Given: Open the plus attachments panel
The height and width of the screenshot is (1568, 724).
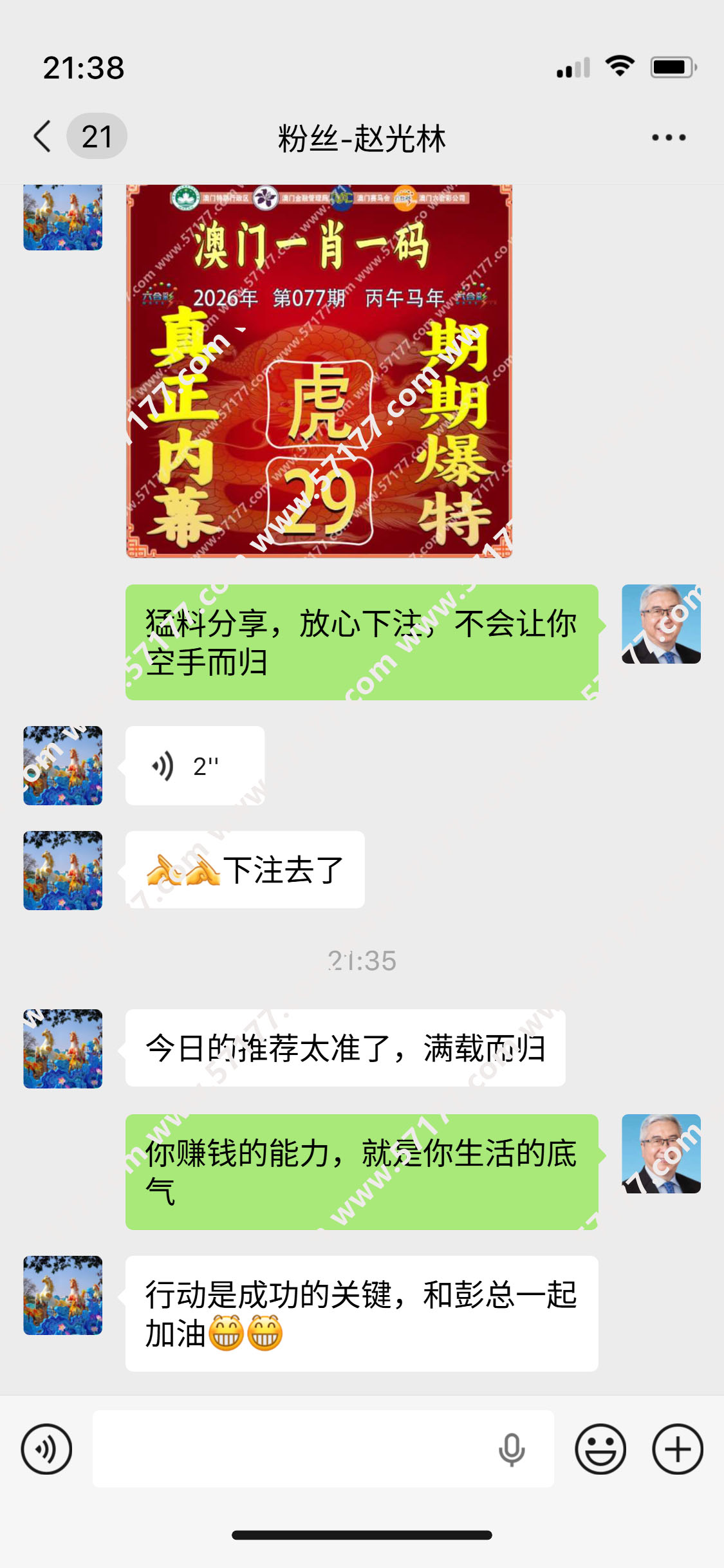Looking at the screenshot, I should (677, 1449).
